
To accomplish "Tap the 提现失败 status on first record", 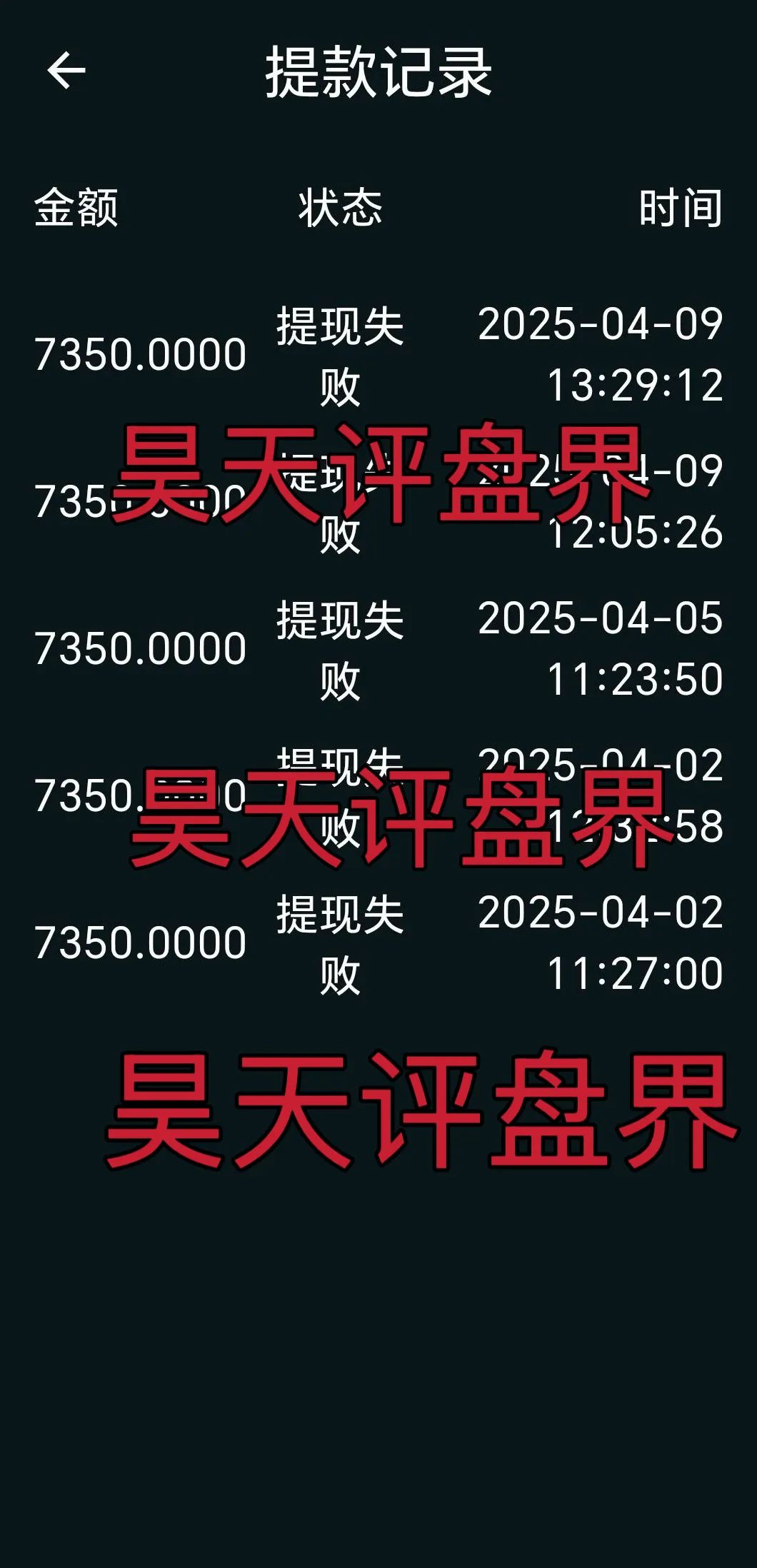I will coord(341,355).
